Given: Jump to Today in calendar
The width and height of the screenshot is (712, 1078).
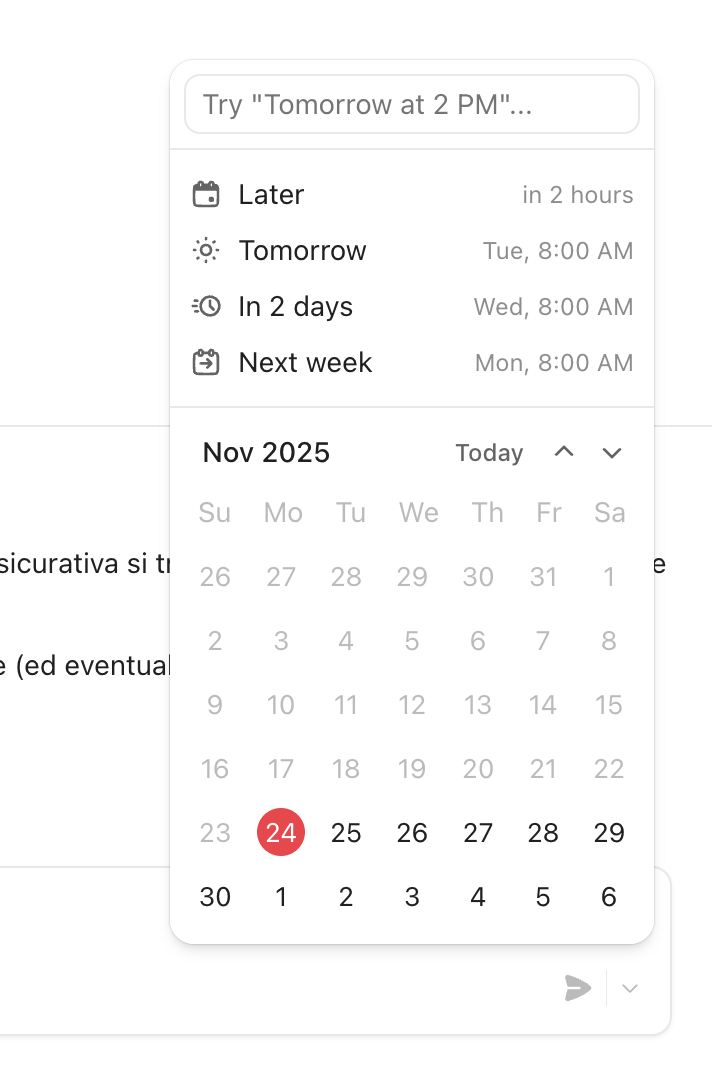Looking at the screenshot, I should (x=489, y=453).
